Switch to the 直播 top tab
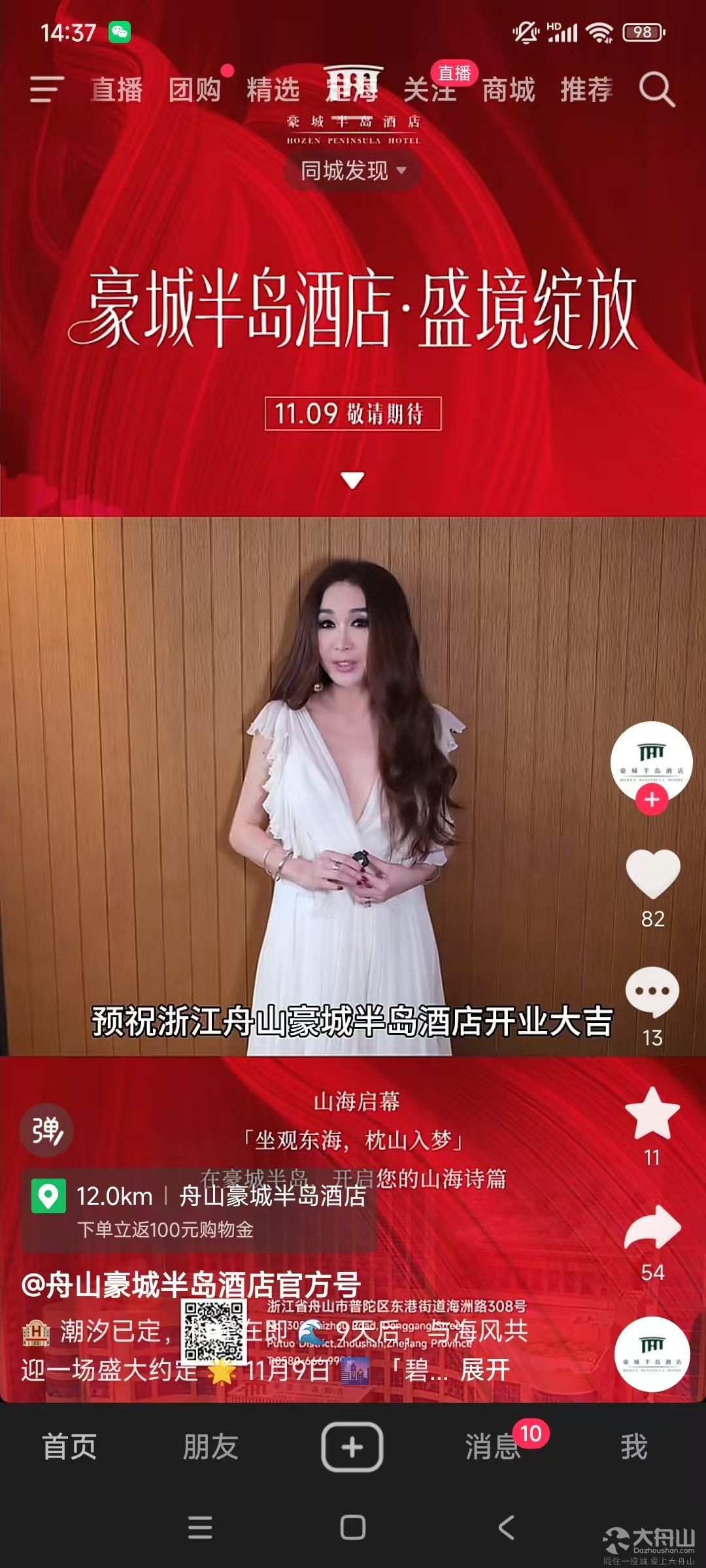 (x=116, y=90)
